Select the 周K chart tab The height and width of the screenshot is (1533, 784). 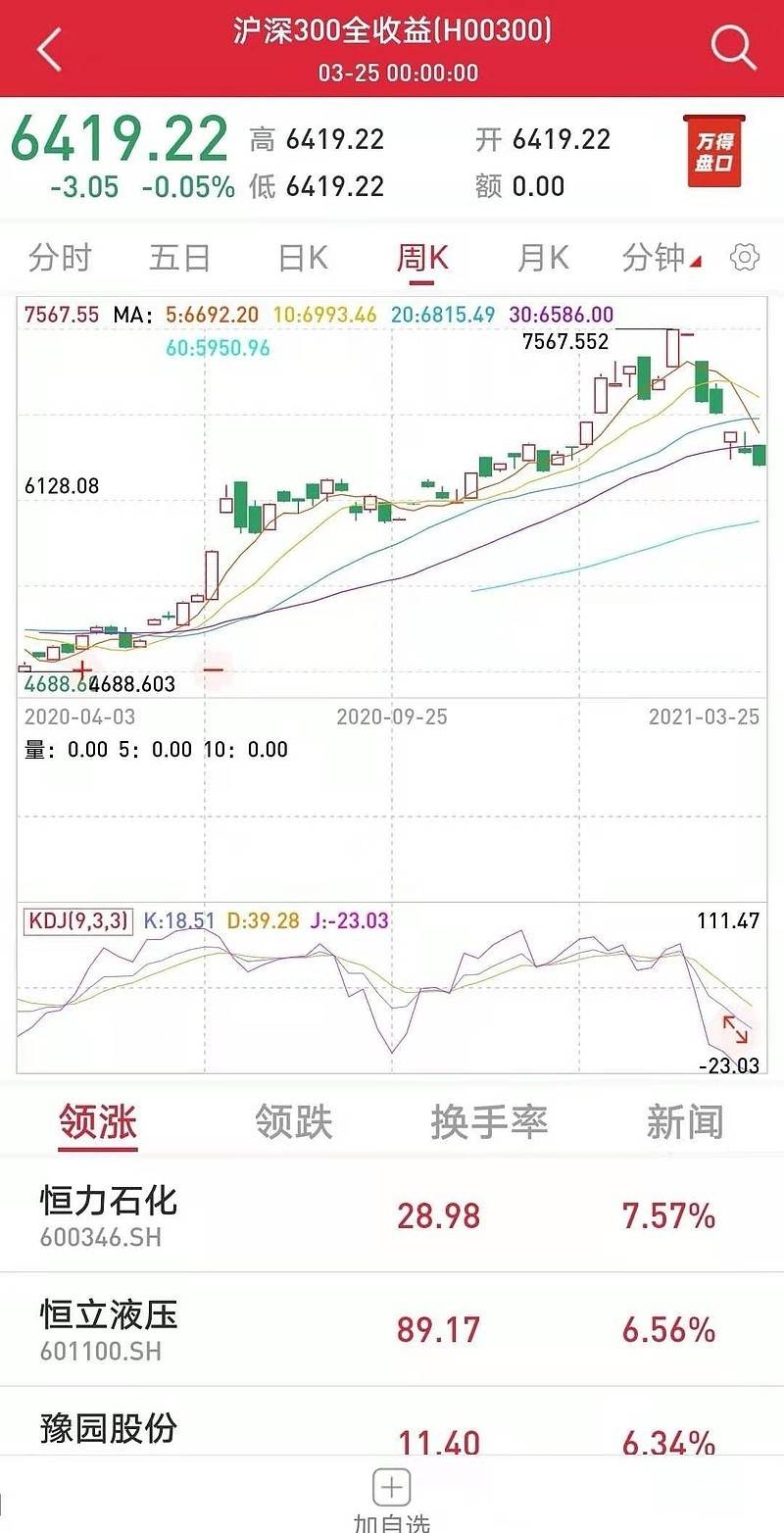422,258
